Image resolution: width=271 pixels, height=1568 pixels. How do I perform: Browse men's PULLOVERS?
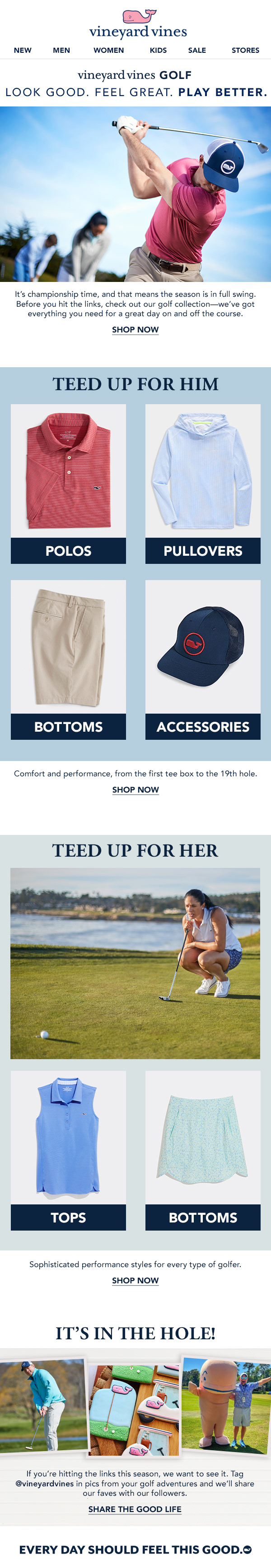(203, 484)
